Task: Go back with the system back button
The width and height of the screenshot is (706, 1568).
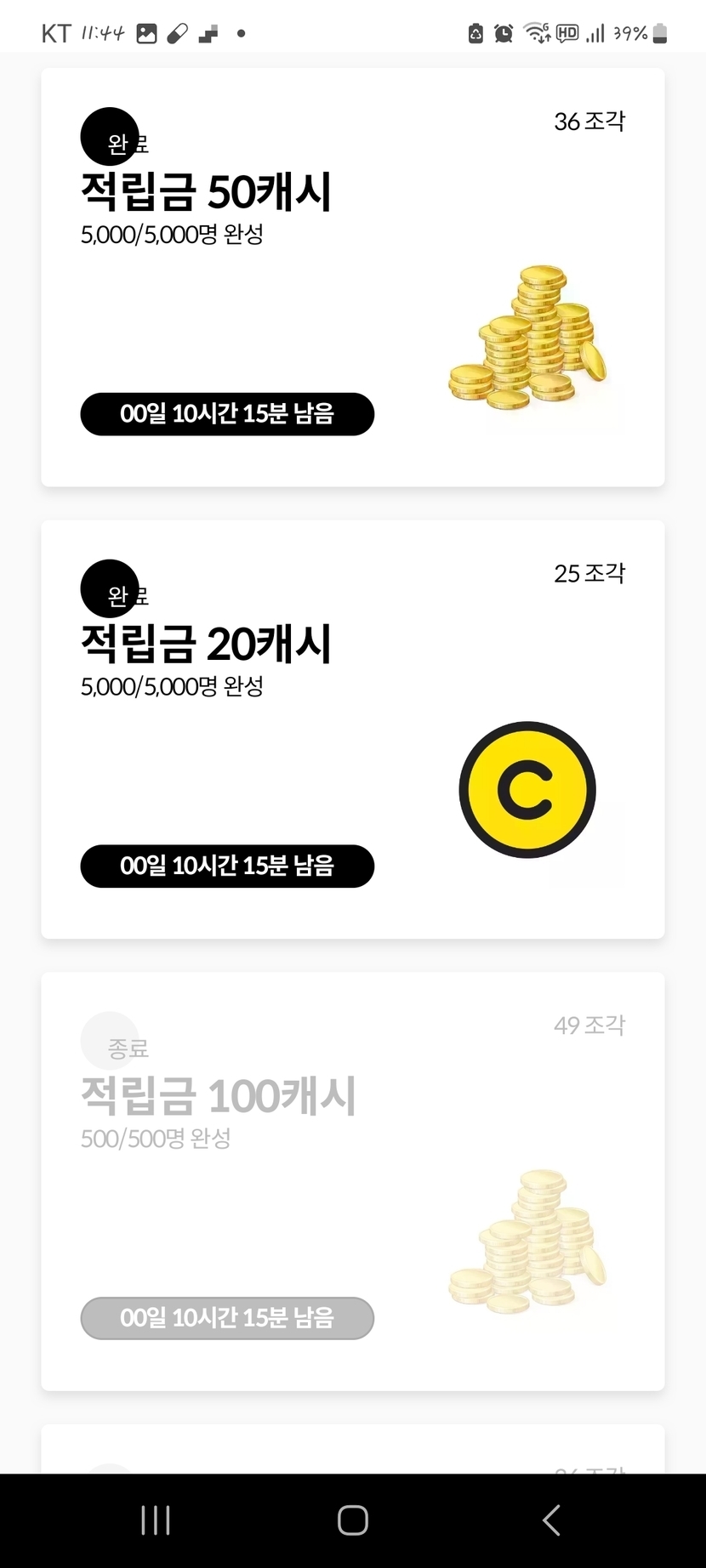Action: 551,1520
